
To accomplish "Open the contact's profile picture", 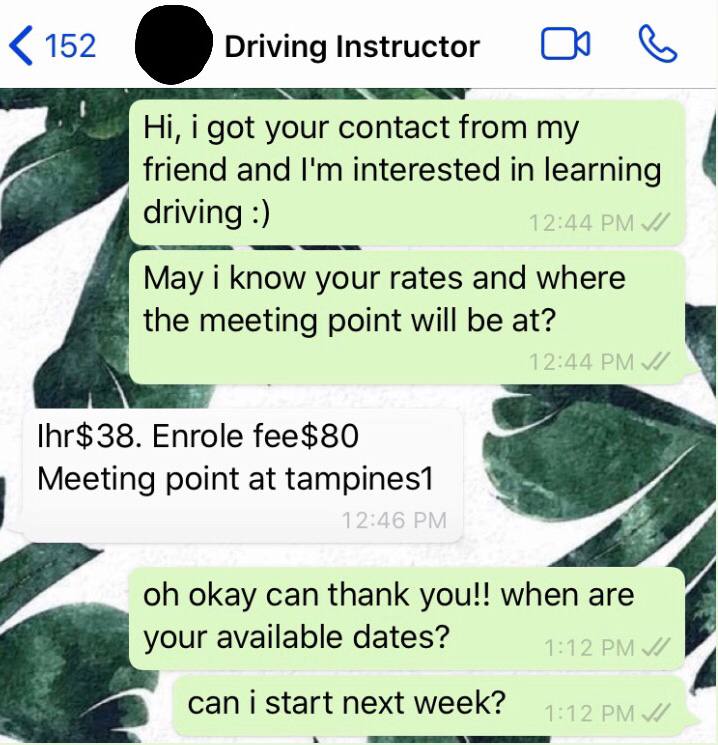I will [x=172, y=46].
